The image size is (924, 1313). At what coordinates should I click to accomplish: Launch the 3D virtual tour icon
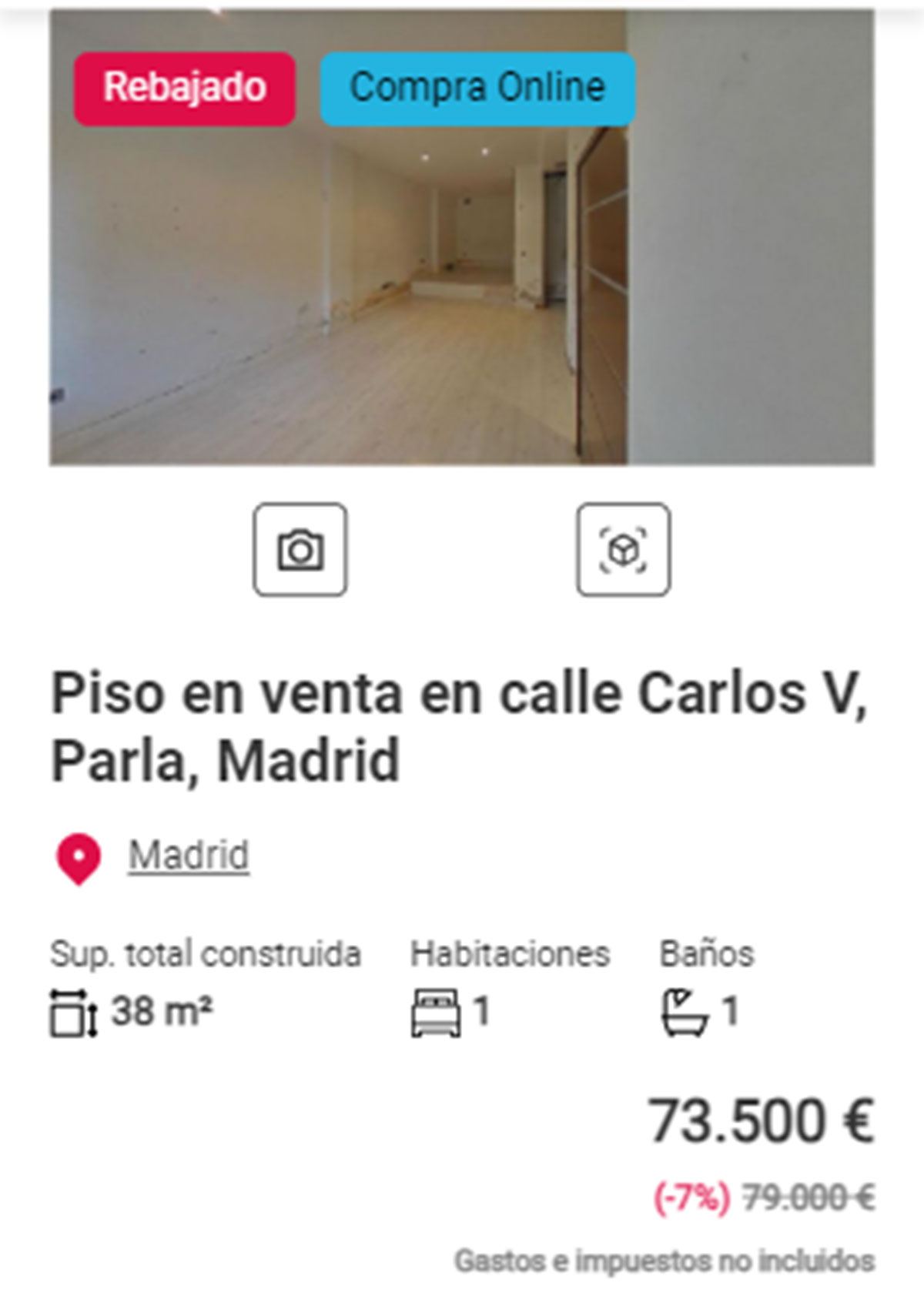pyautogui.click(x=623, y=550)
